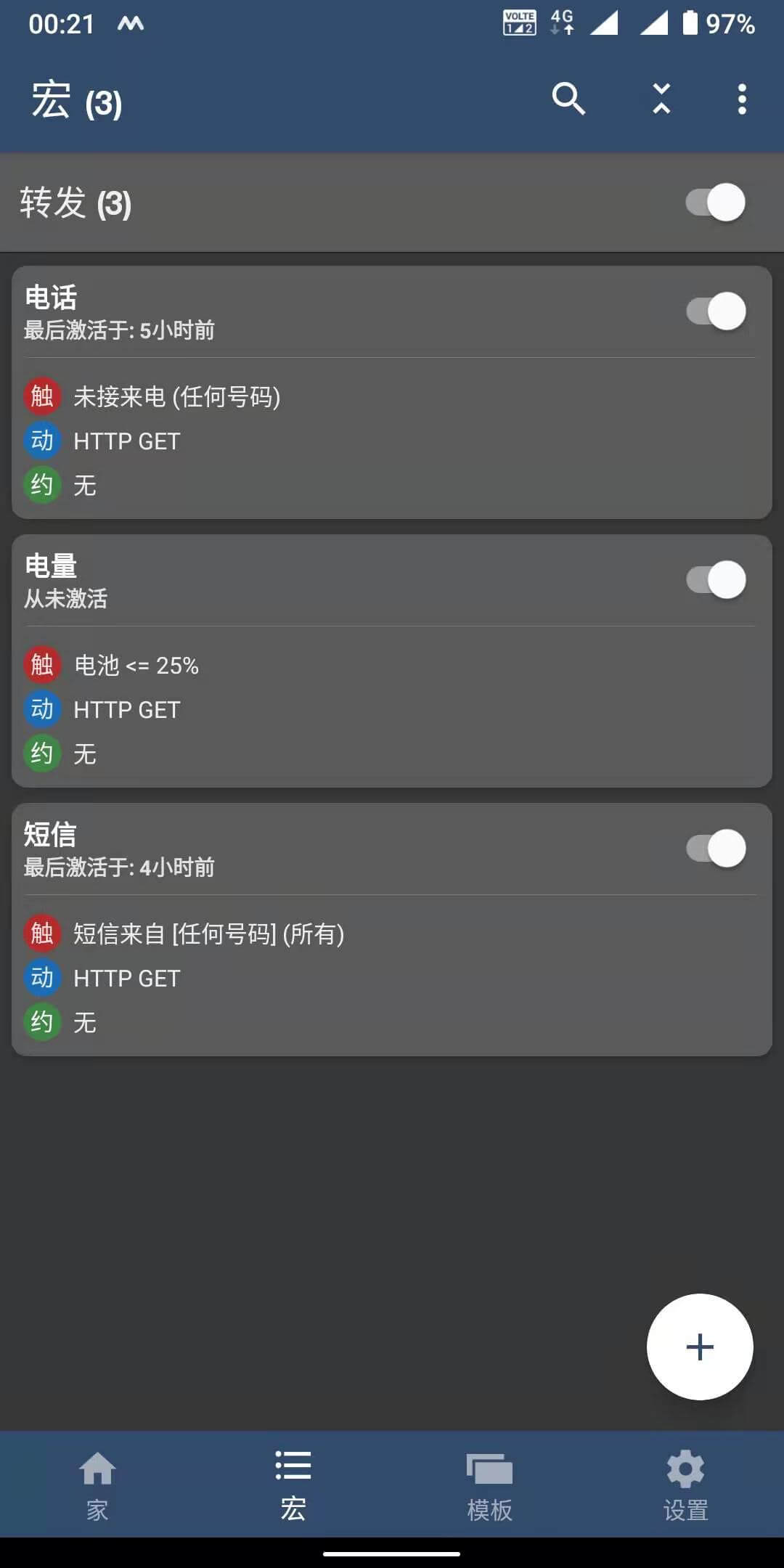Click the collapse categories icon in the top bar
The width and height of the screenshot is (784, 1568).
click(x=661, y=99)
